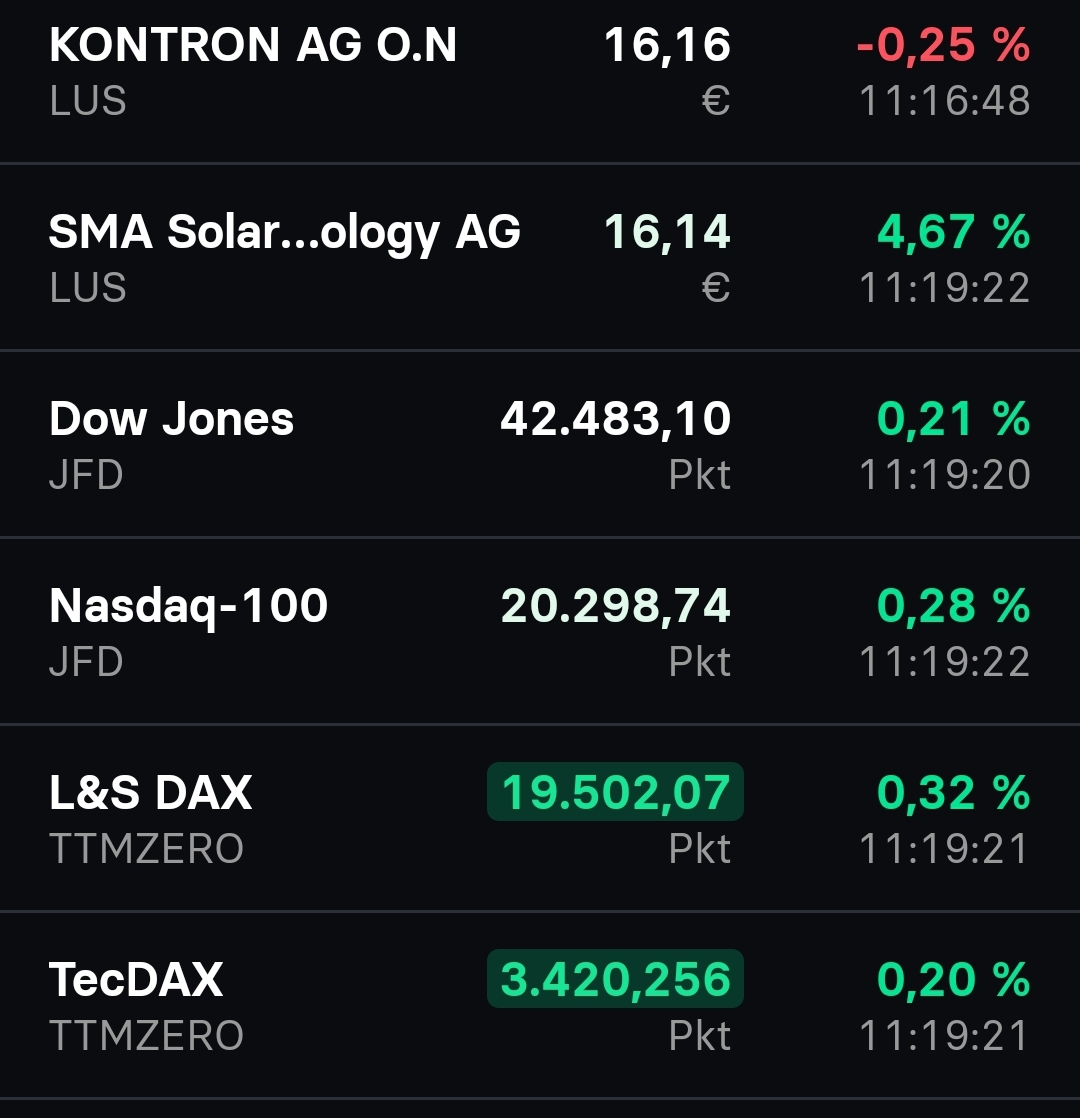
Task: Select the Nasdaq-100 row
Action: click(189, 605)
